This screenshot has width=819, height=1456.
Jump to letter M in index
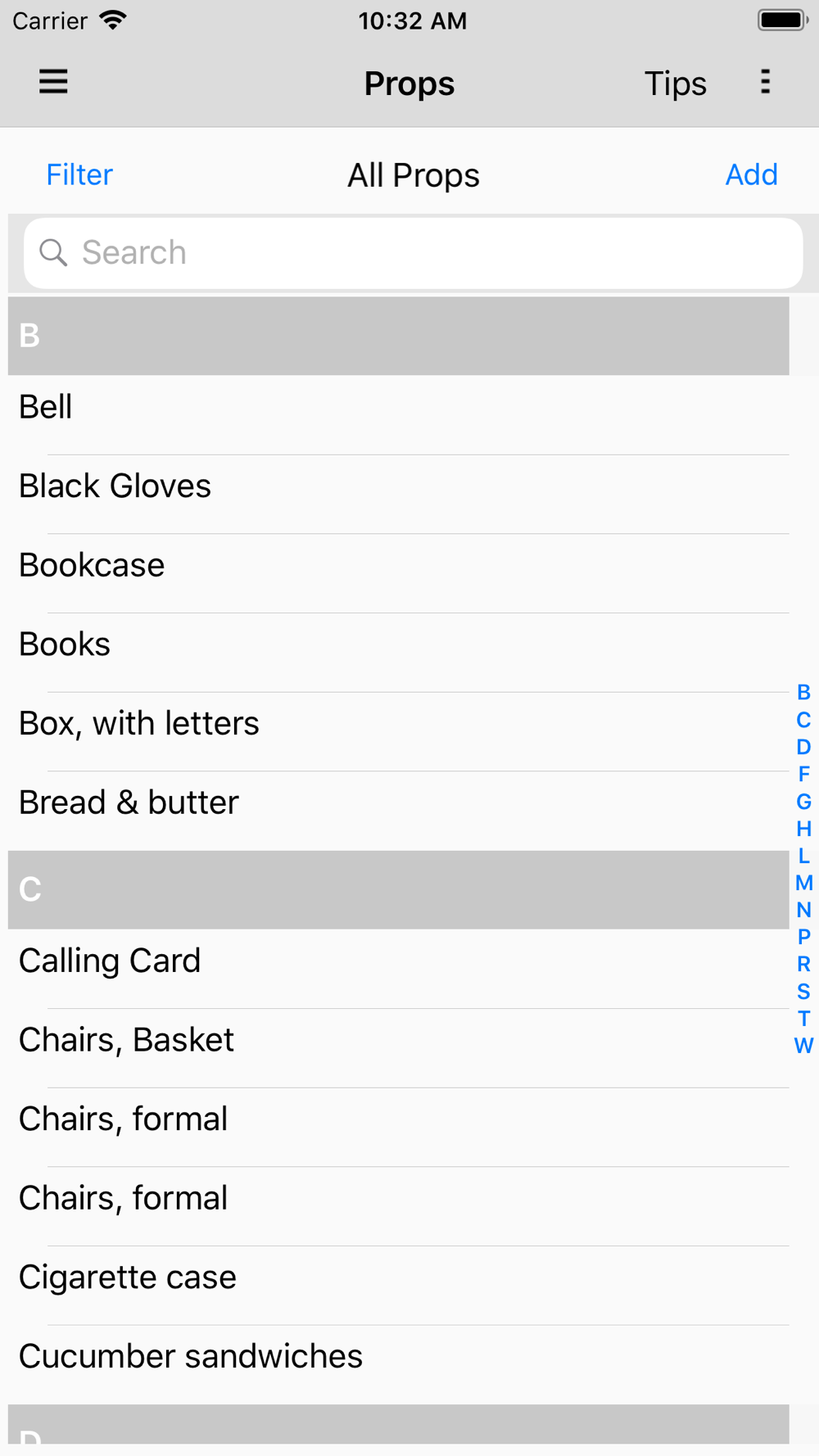point(803,883)
